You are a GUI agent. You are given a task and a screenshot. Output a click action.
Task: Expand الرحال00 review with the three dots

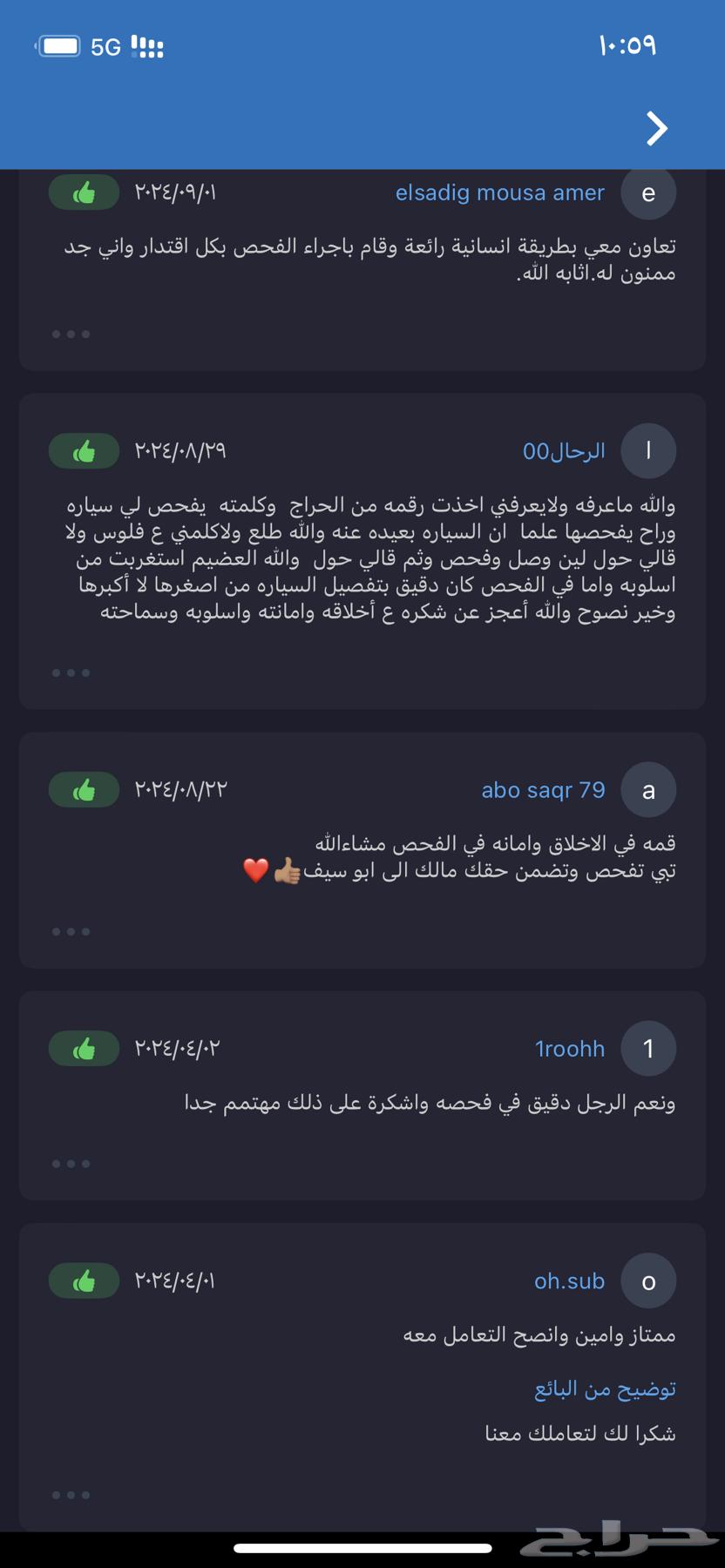71,672
